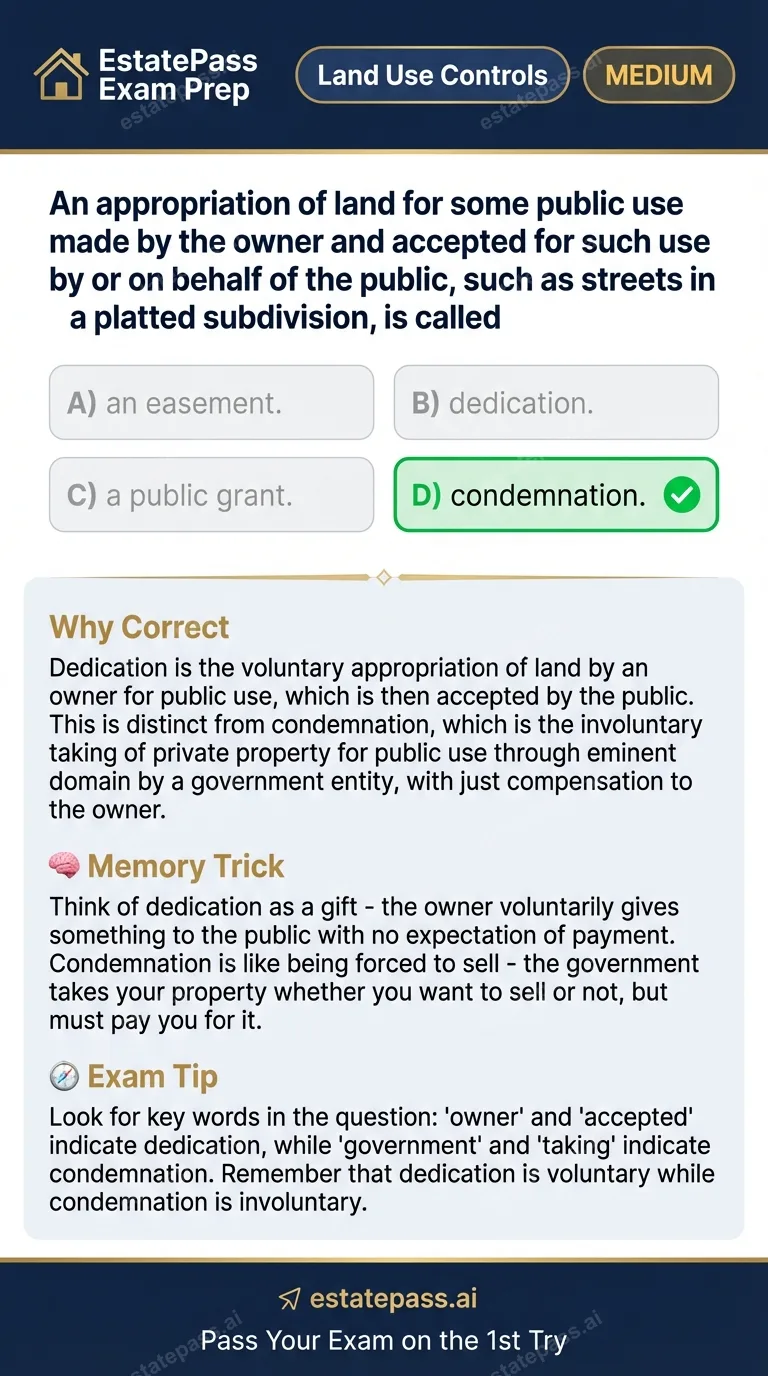Viewport: 768px width, 1376px height.
Task: Click the Land Use Controls topic pill
Action: click(432, 75)
